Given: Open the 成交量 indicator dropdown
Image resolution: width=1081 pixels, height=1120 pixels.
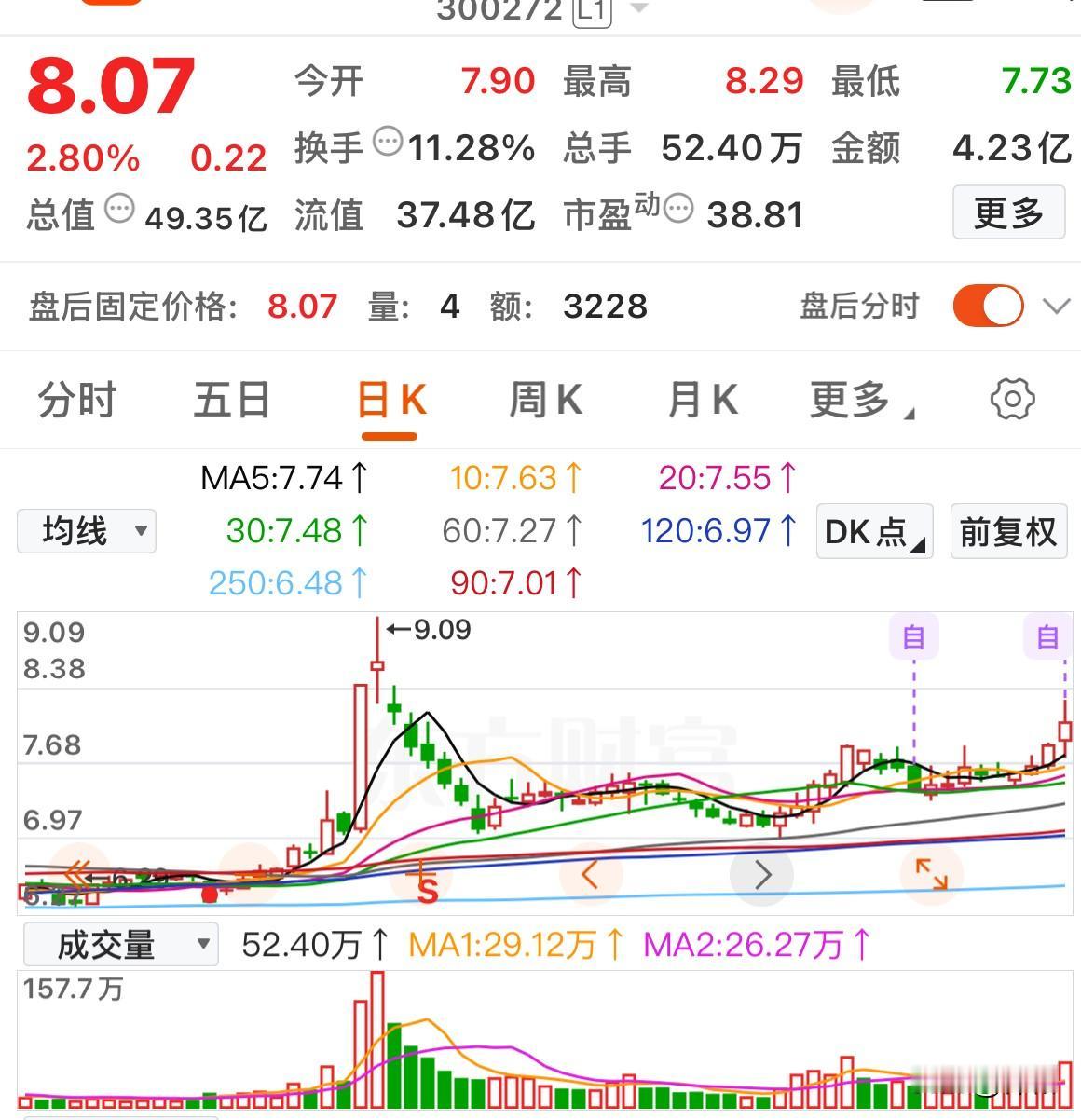Looking at the screenshot, I should pyautogui.click(x=120, y=945).
